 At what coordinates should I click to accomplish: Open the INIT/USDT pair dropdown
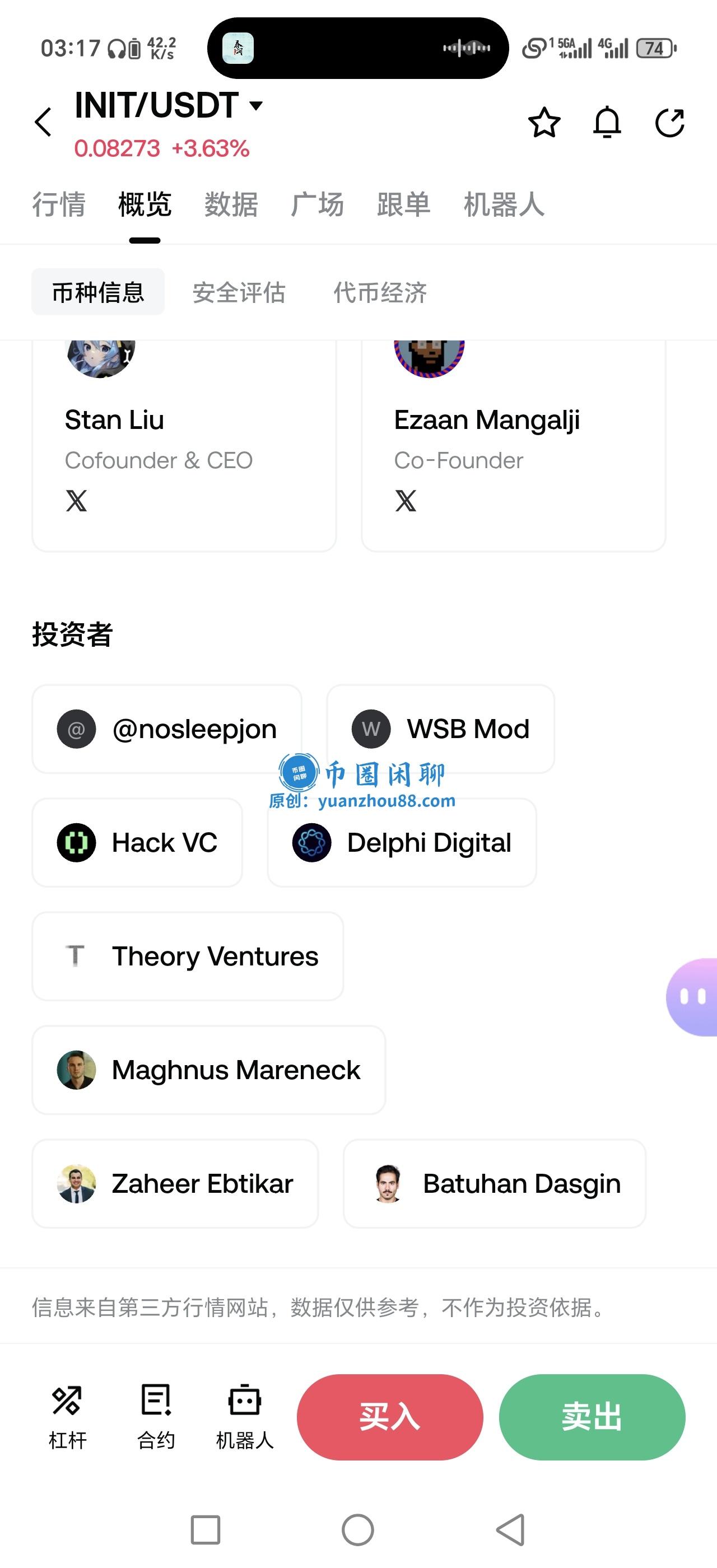(257, 106)
